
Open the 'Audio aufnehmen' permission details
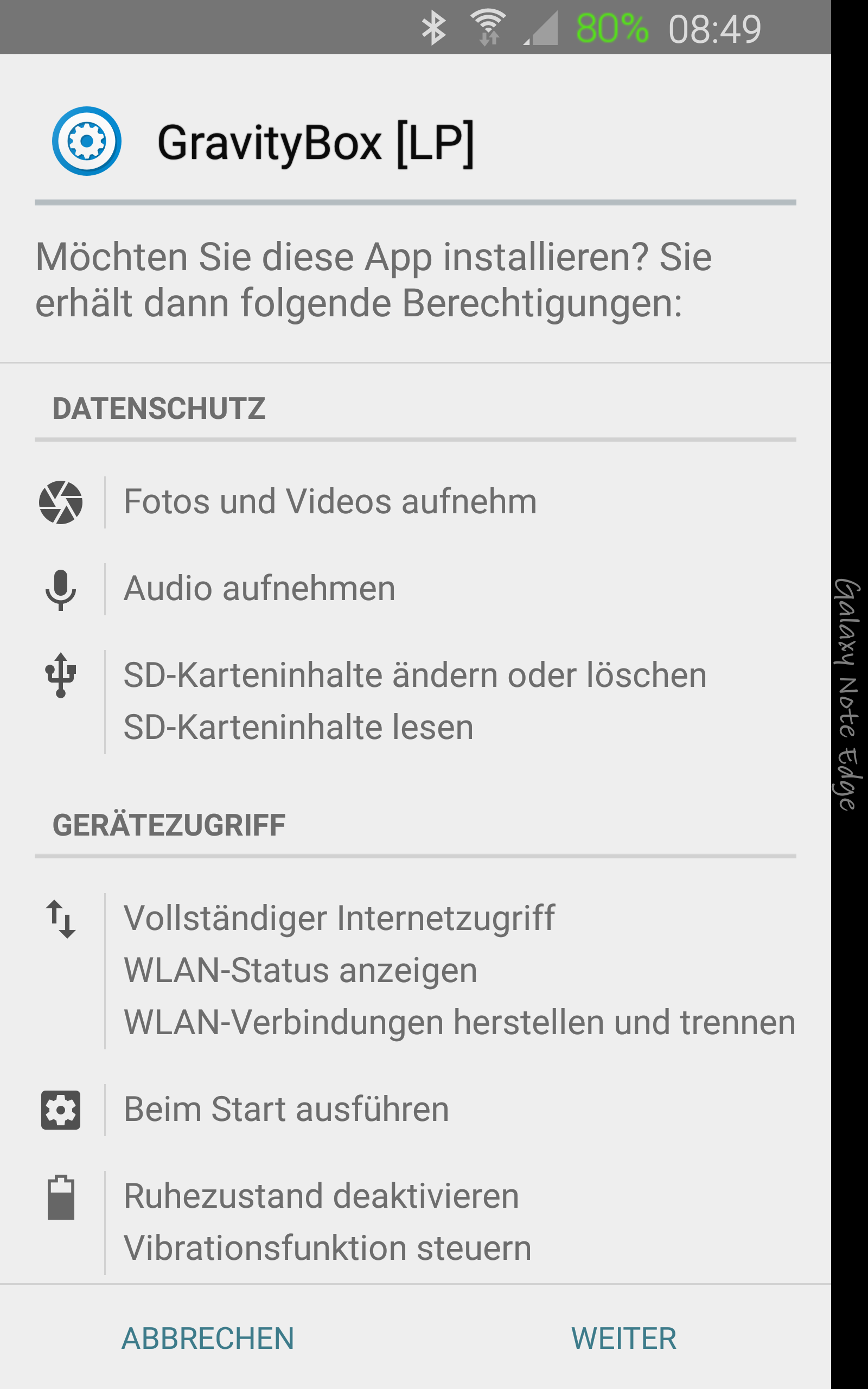pyautogui.click(x=259, y=589)
